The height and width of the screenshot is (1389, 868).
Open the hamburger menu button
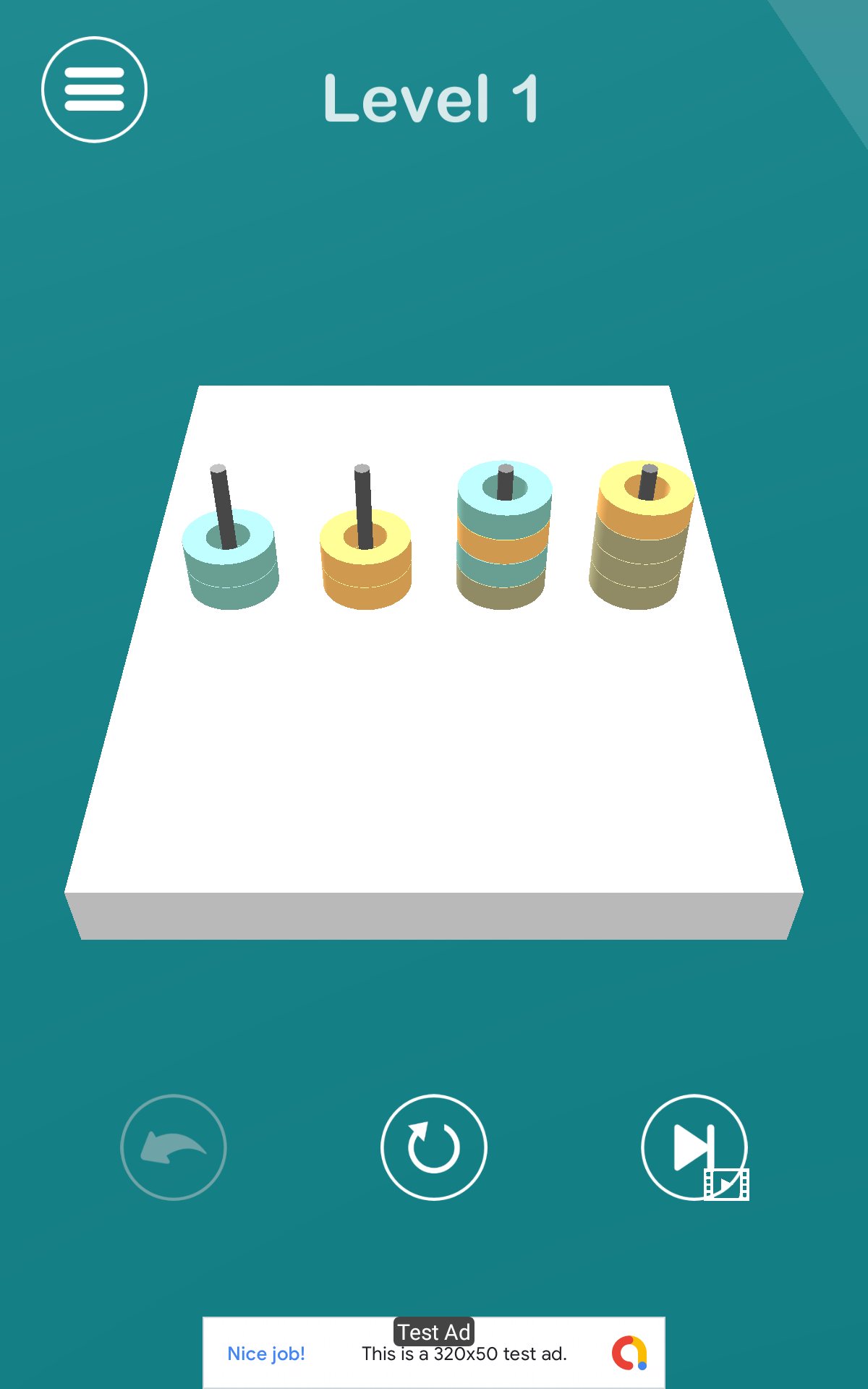point(94,90)
